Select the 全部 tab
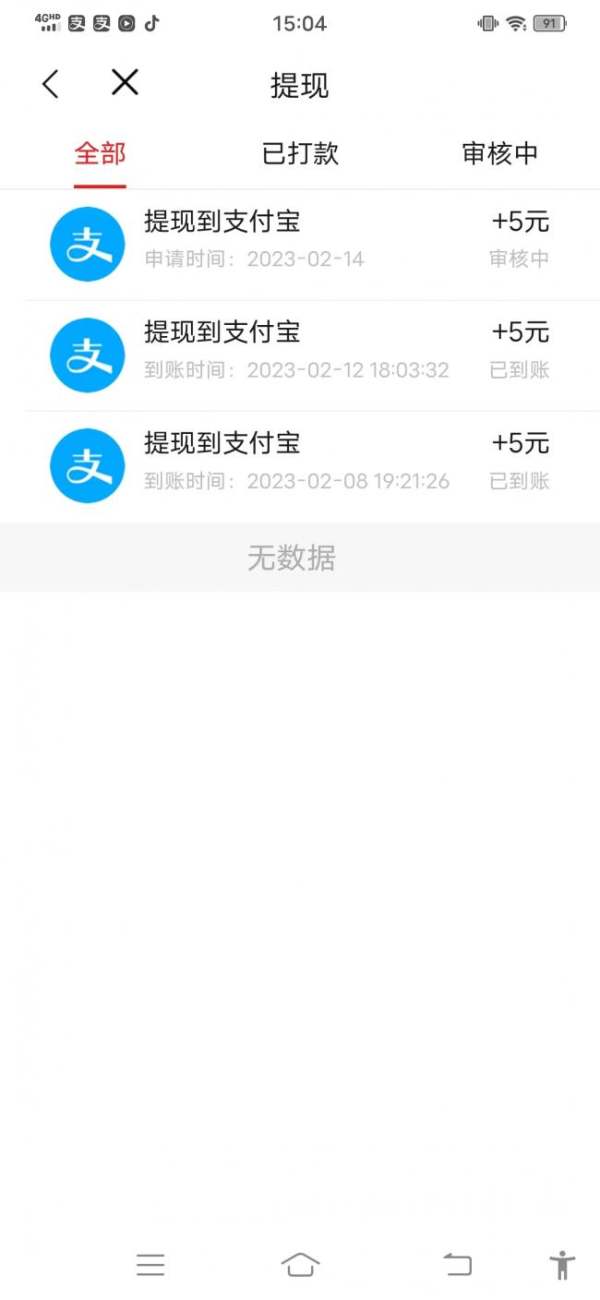Screen dimensions: 600x1300 tap(100, 153)
